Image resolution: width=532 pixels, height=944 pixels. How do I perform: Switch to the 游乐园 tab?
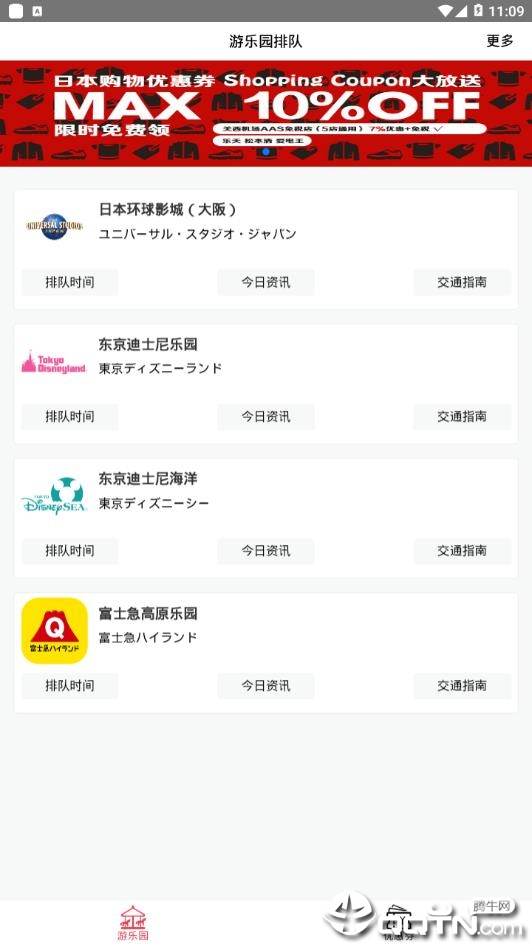[x=132, y=923]
